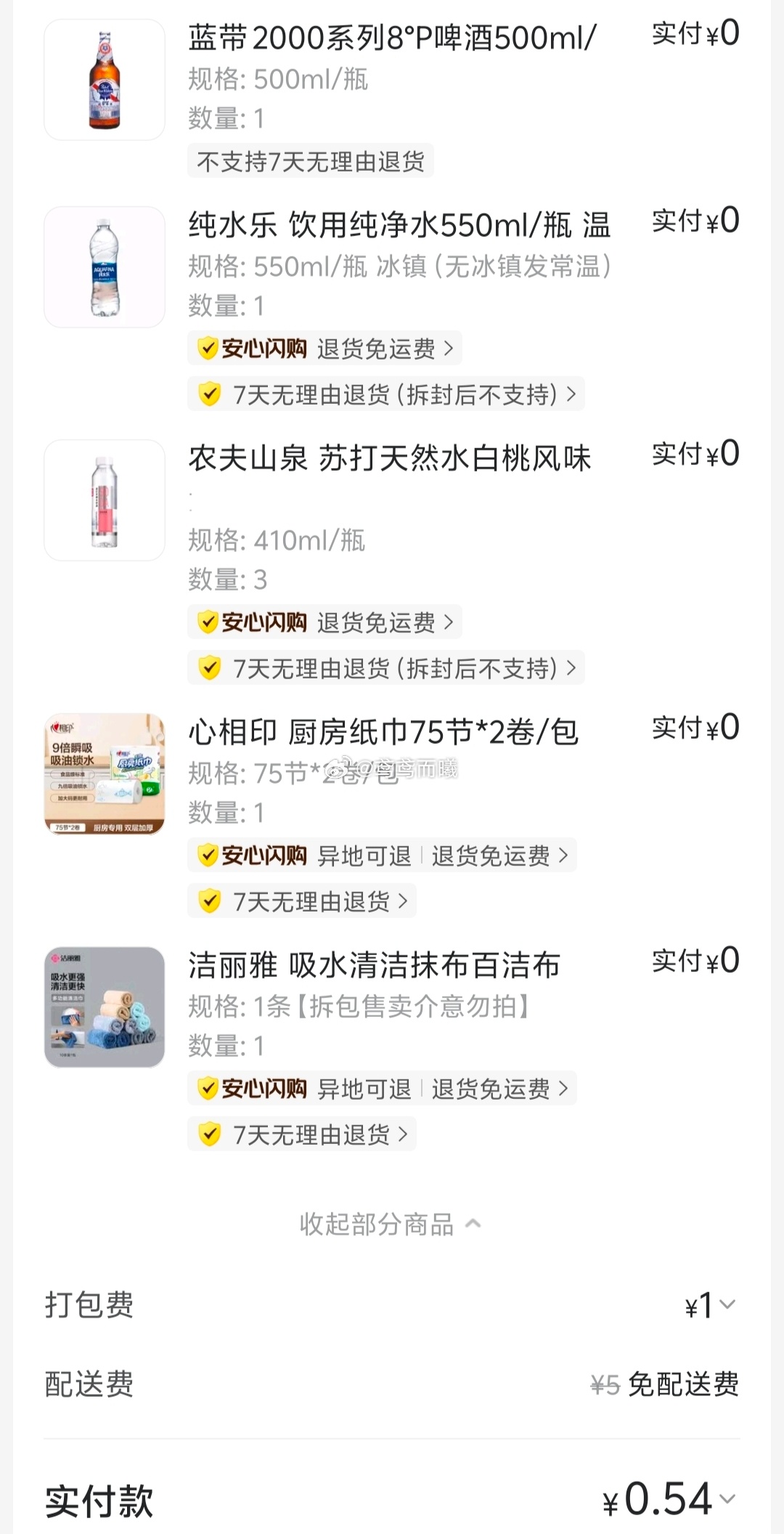View 安心闪购 异地可退 details for 心相印

[x=382, y=856]
